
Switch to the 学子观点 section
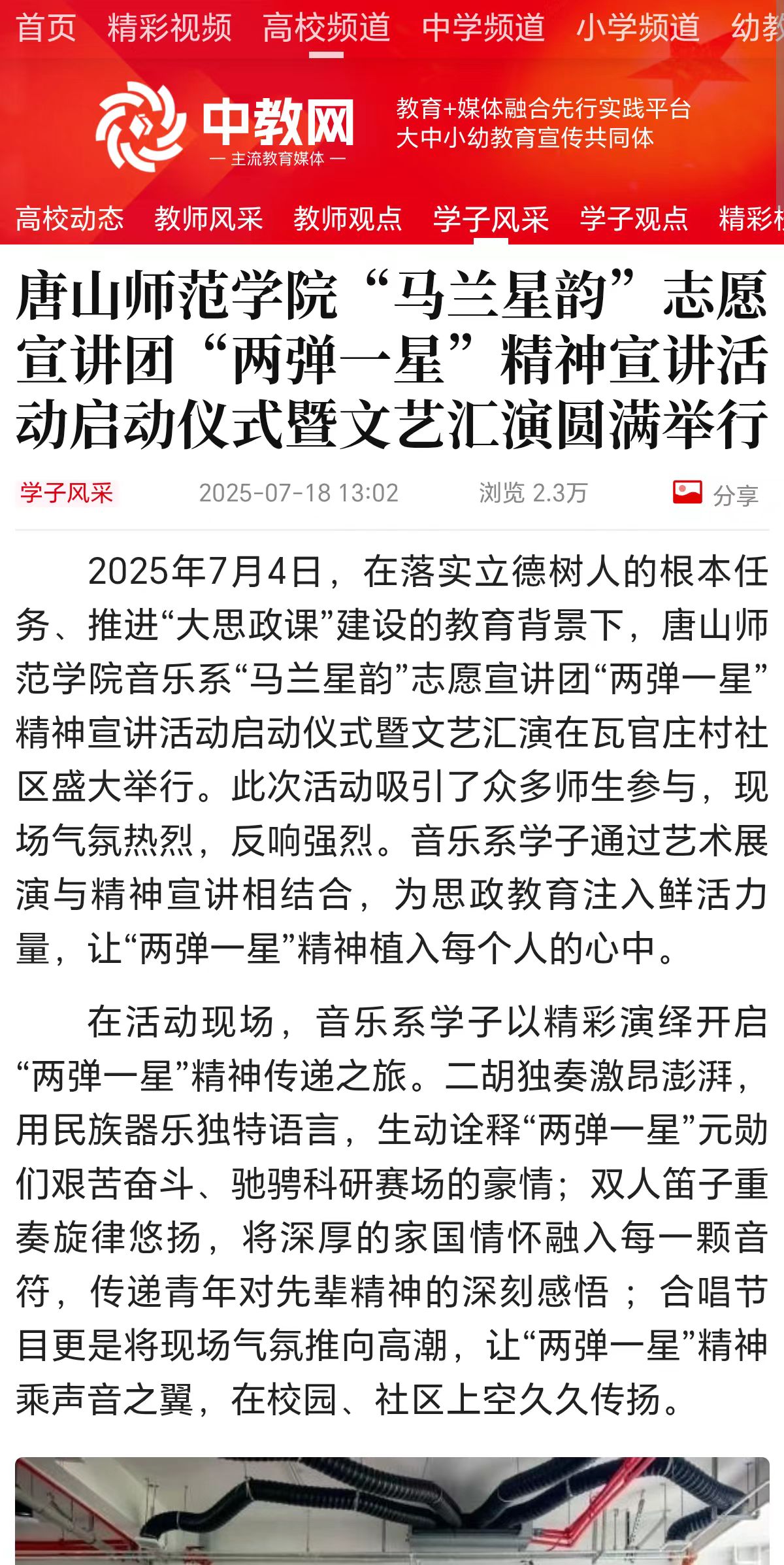[x=634, y=218]
